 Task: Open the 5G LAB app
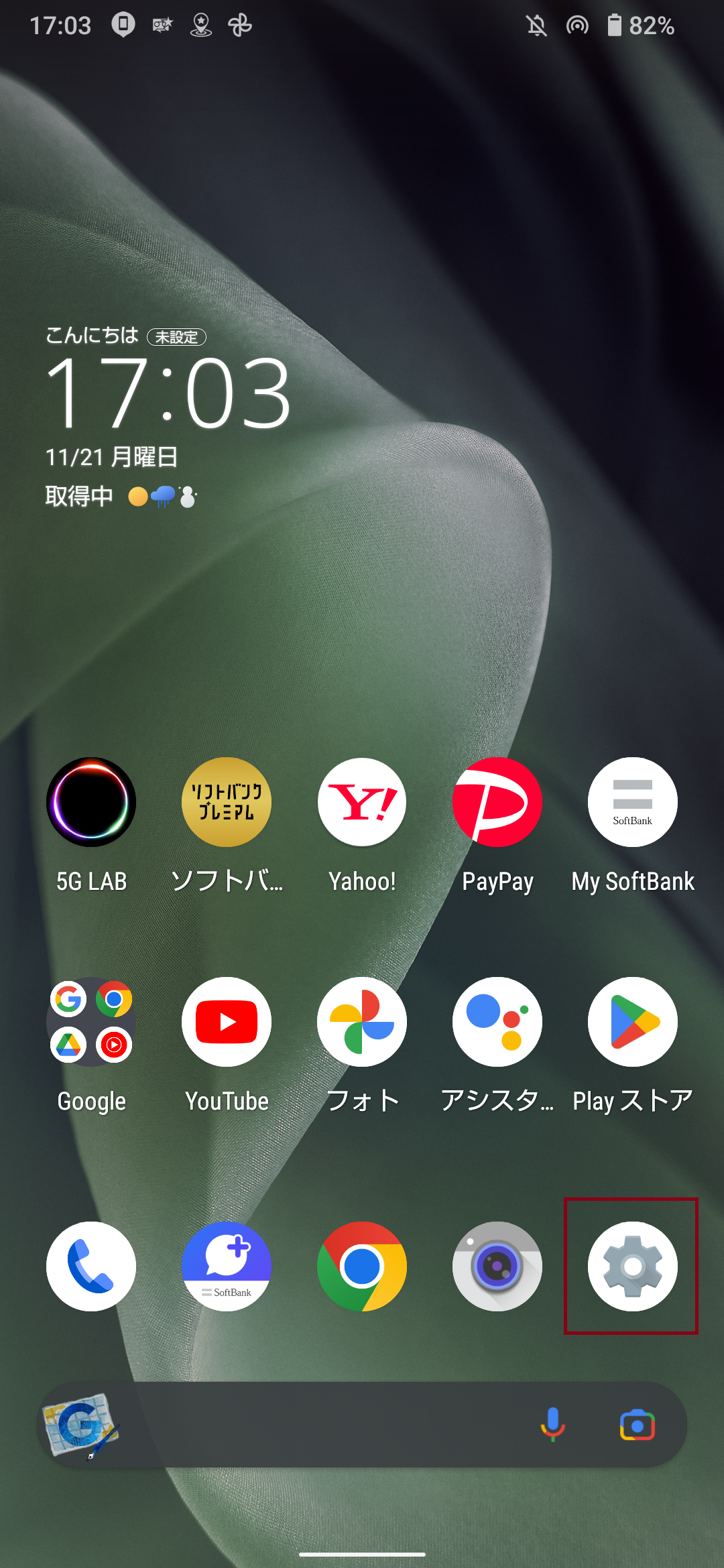(91, 802)
